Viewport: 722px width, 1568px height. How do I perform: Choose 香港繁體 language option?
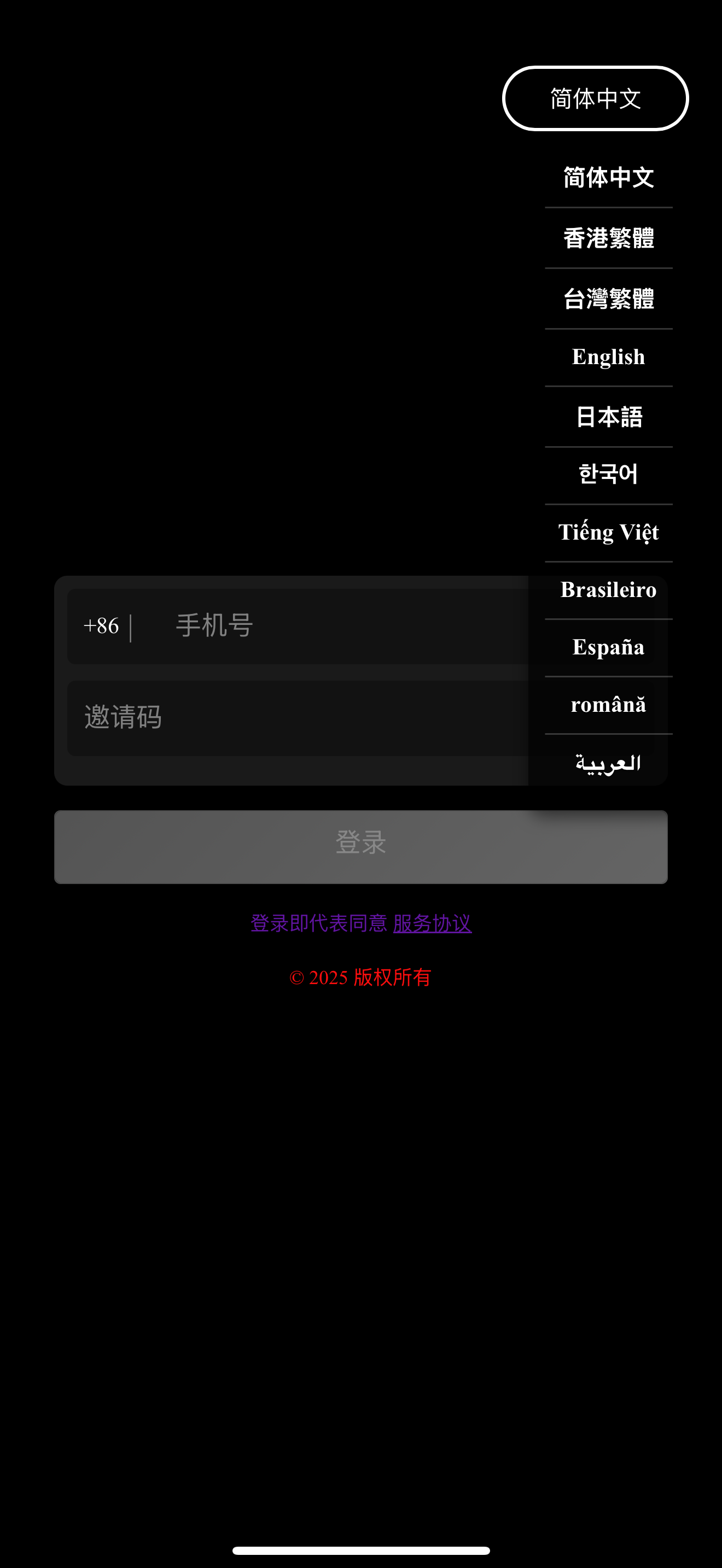coord(608,238)
